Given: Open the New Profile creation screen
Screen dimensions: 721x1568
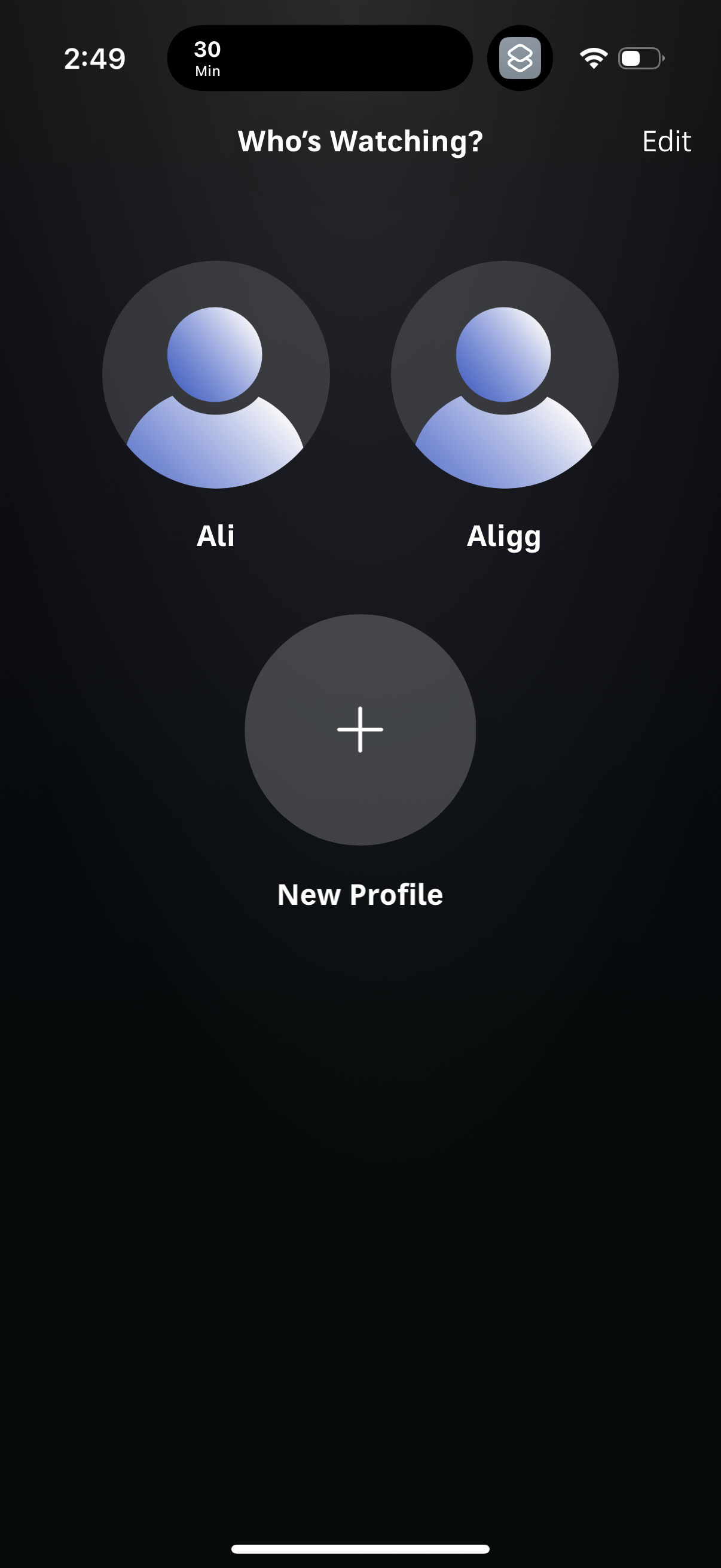Looking at the screenshot, I should 359,731.
